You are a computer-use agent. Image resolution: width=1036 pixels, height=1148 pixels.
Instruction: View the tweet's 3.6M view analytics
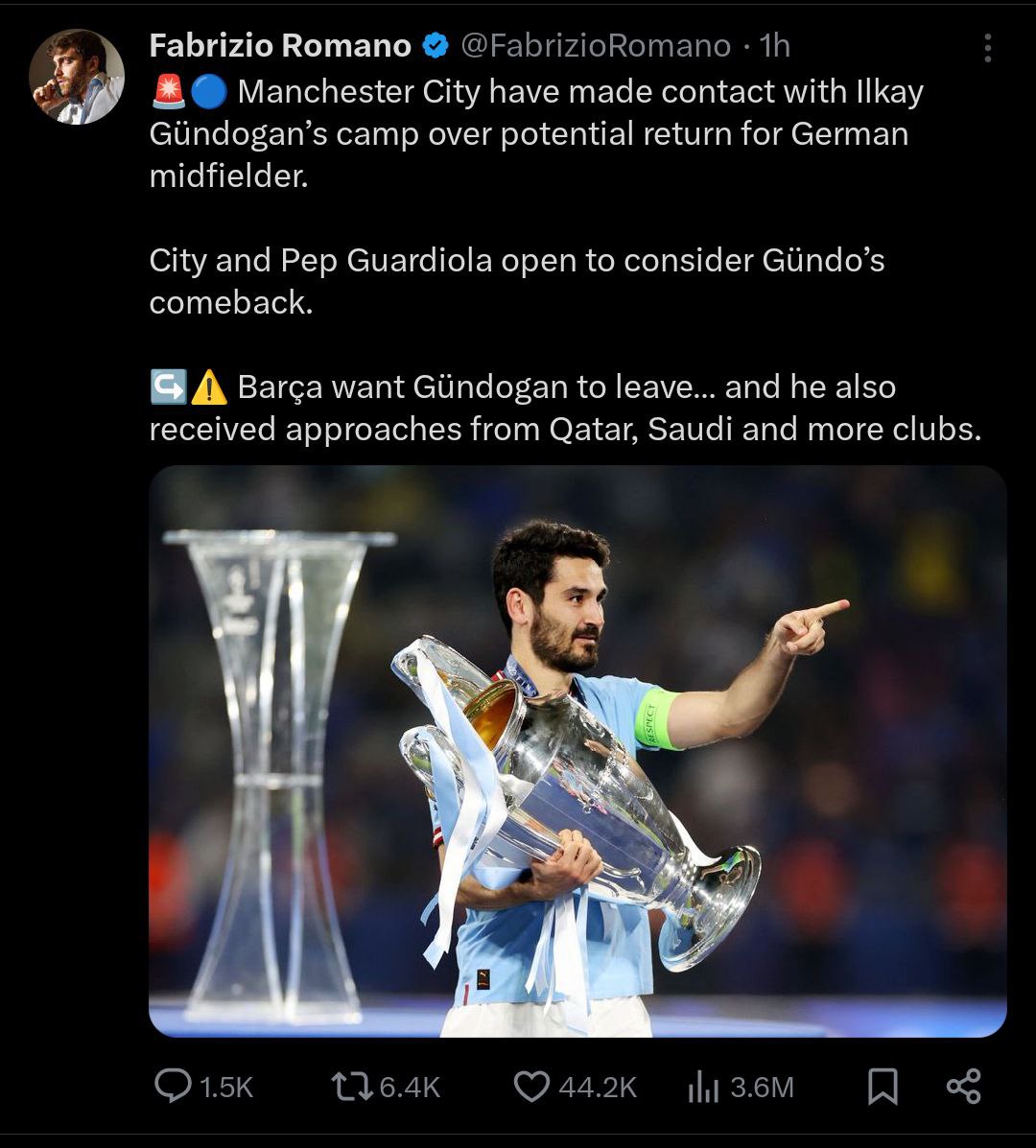705,1087
